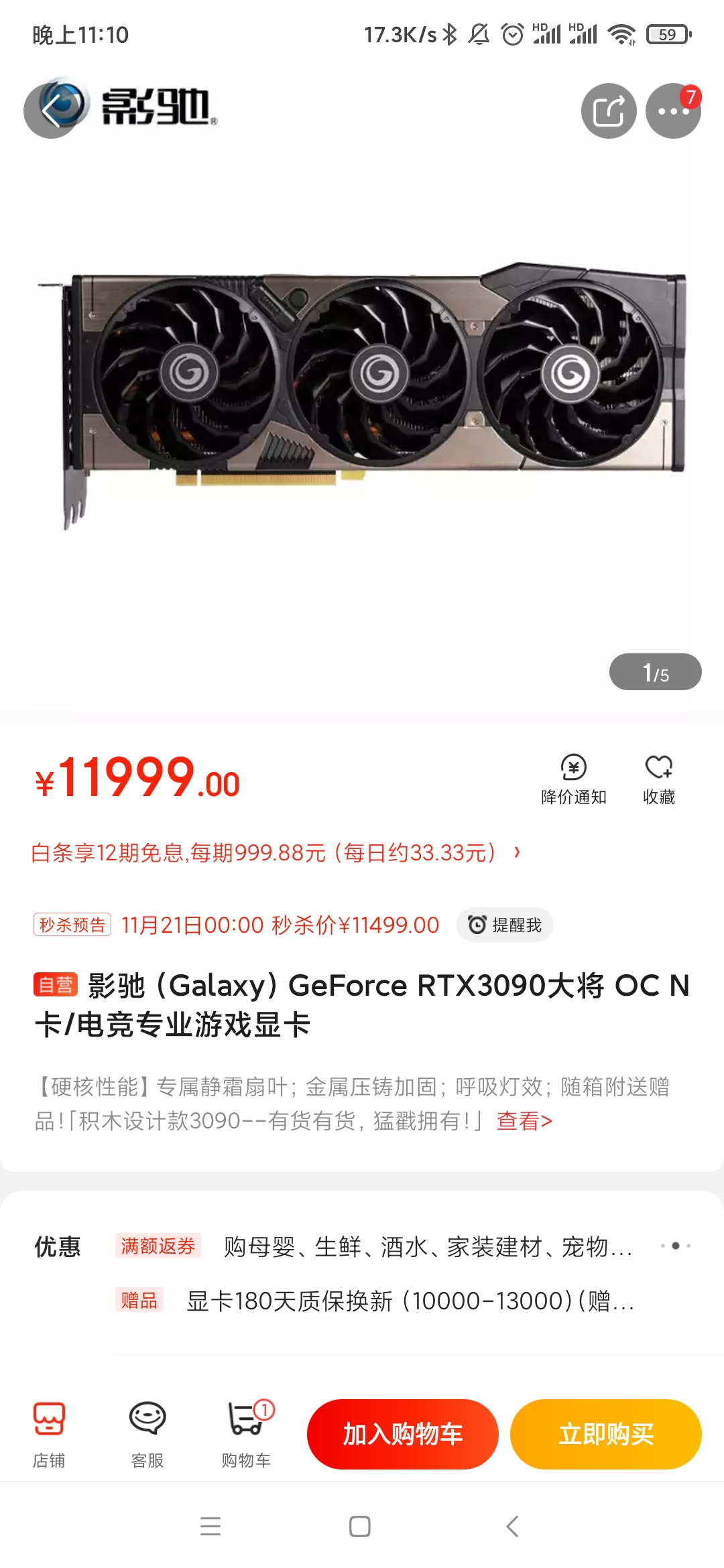Image resolution: width=724 pixels, height=1568 pixels.
Task: Expand the truncated 赠品 gift description
Action: click(409, 1302)
